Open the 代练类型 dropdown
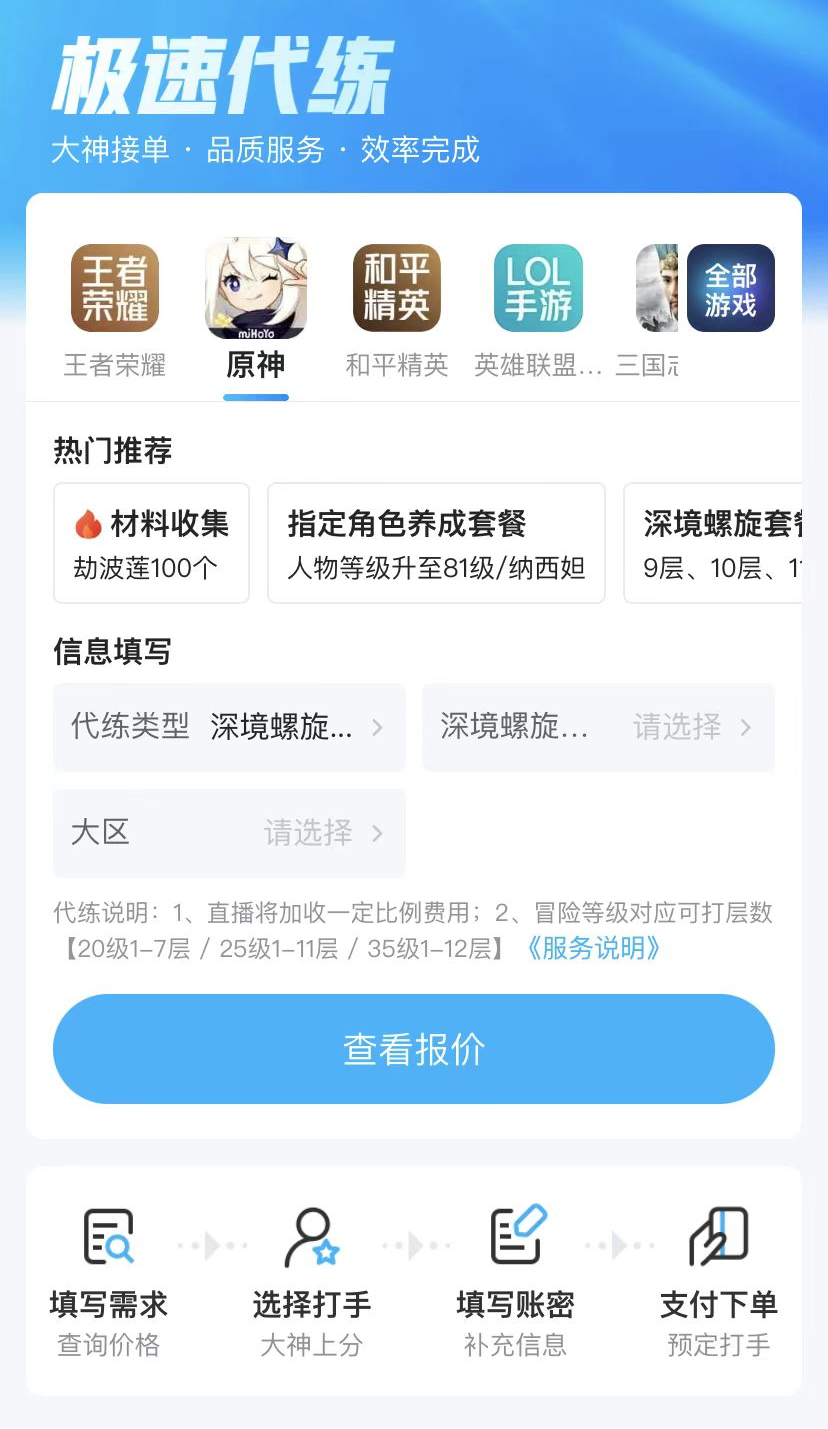The height and width of the screenshot is (1429, 828). [x=229, y=727]
